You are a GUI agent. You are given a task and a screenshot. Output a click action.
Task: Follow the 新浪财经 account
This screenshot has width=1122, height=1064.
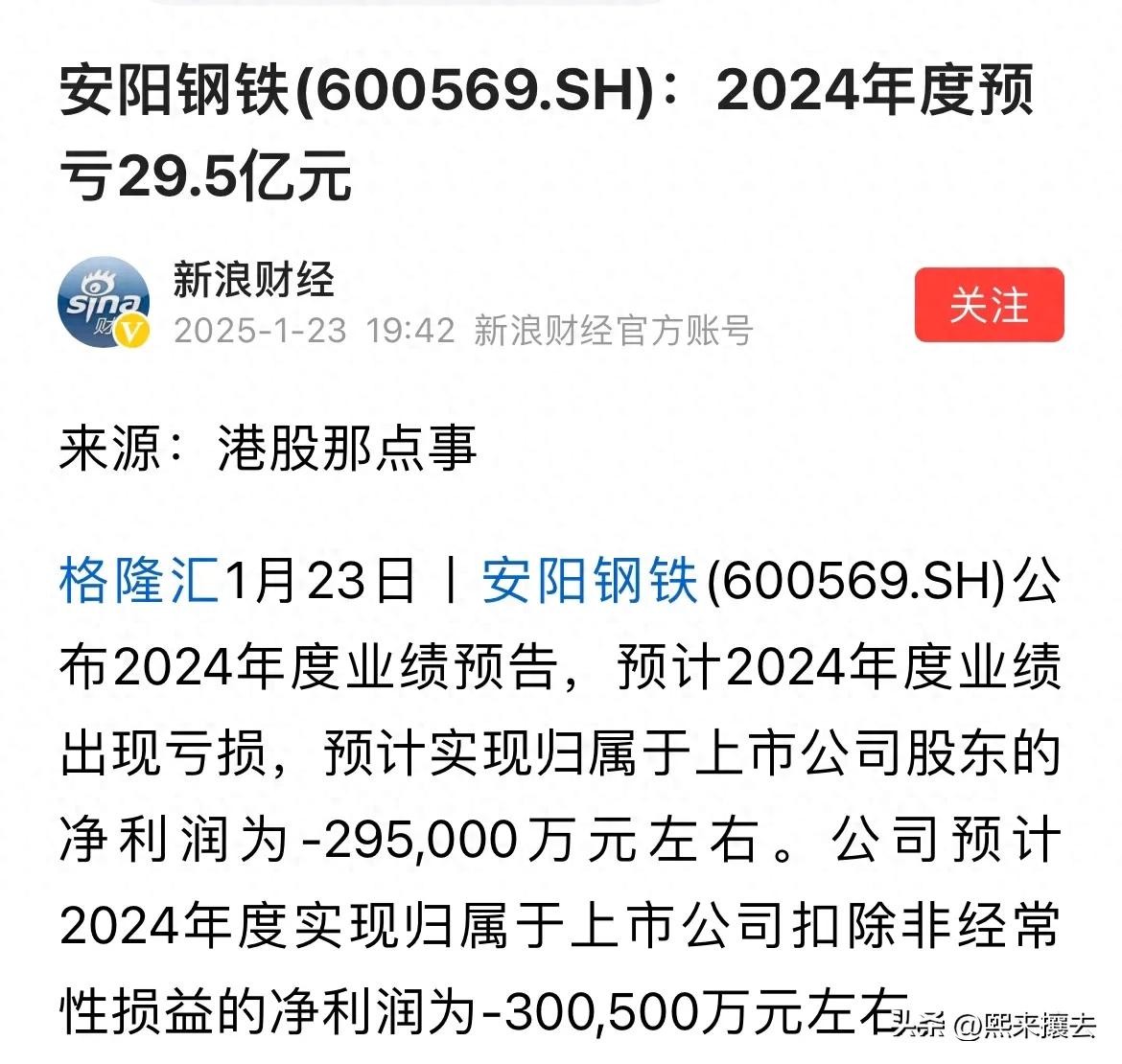pos(989,306)
